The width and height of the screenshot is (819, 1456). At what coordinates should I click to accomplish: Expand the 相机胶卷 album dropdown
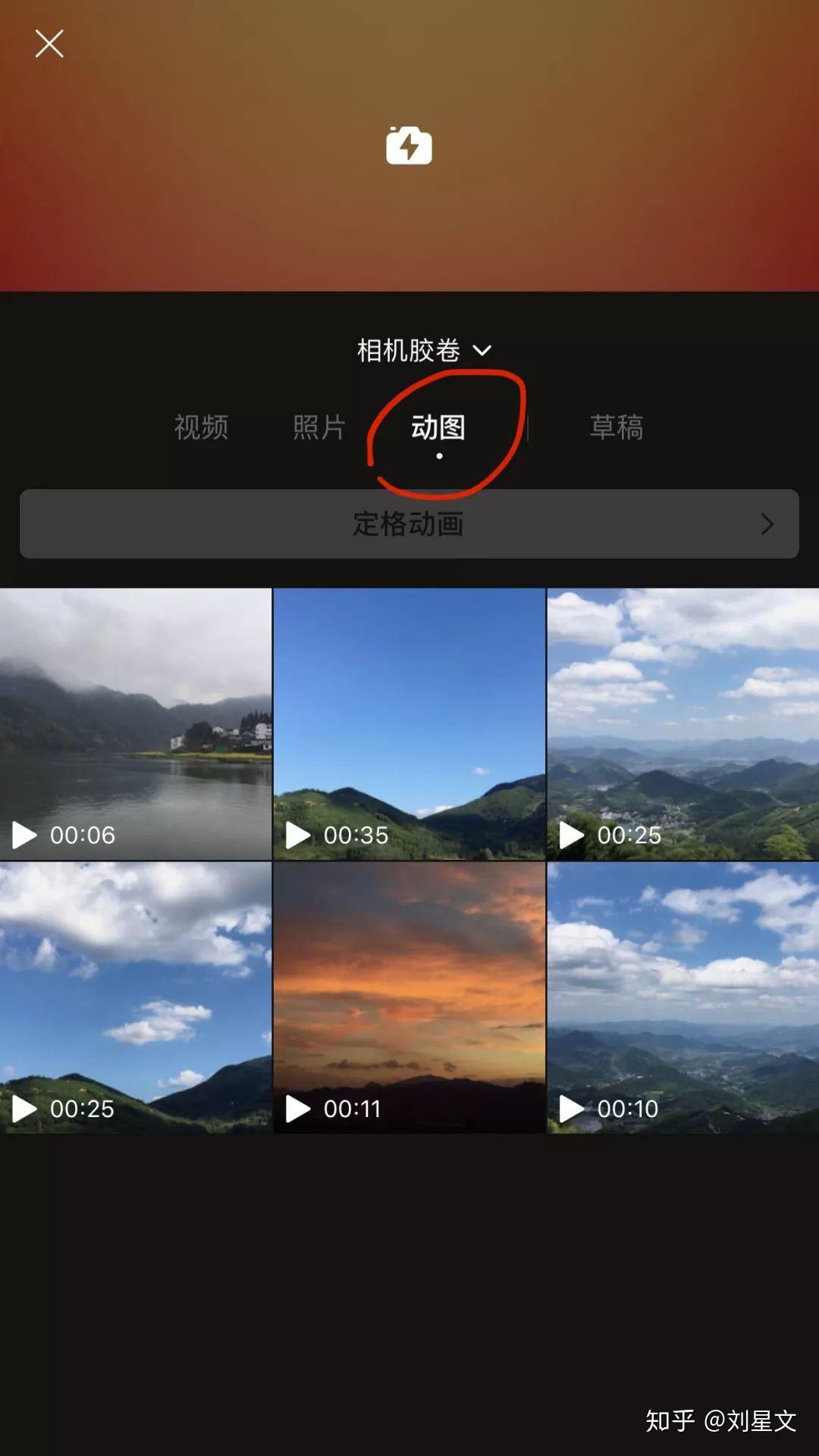pyautogui.click(x=424, y=350)
